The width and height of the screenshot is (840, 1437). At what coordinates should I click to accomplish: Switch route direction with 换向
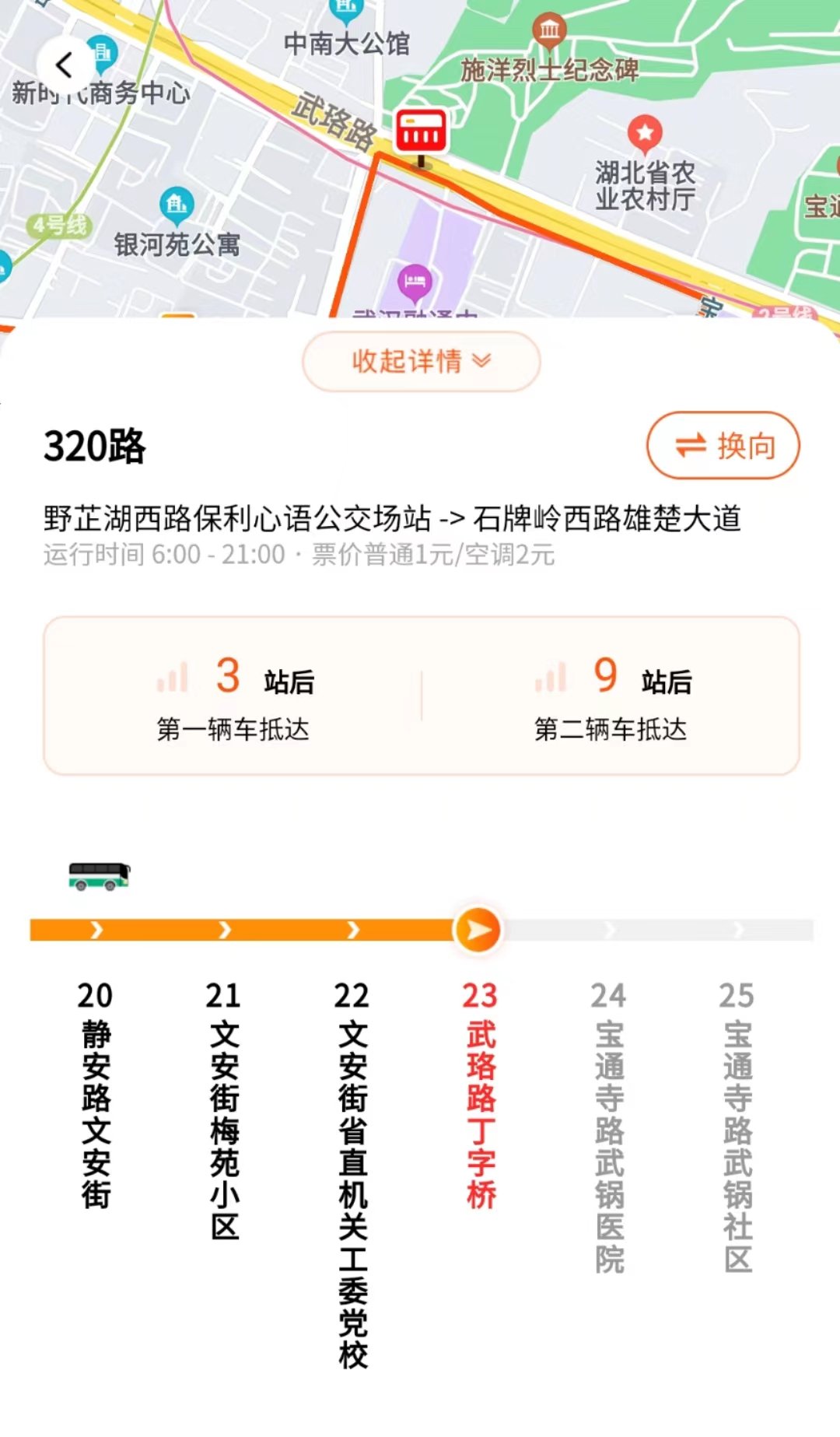click(723, 446)
